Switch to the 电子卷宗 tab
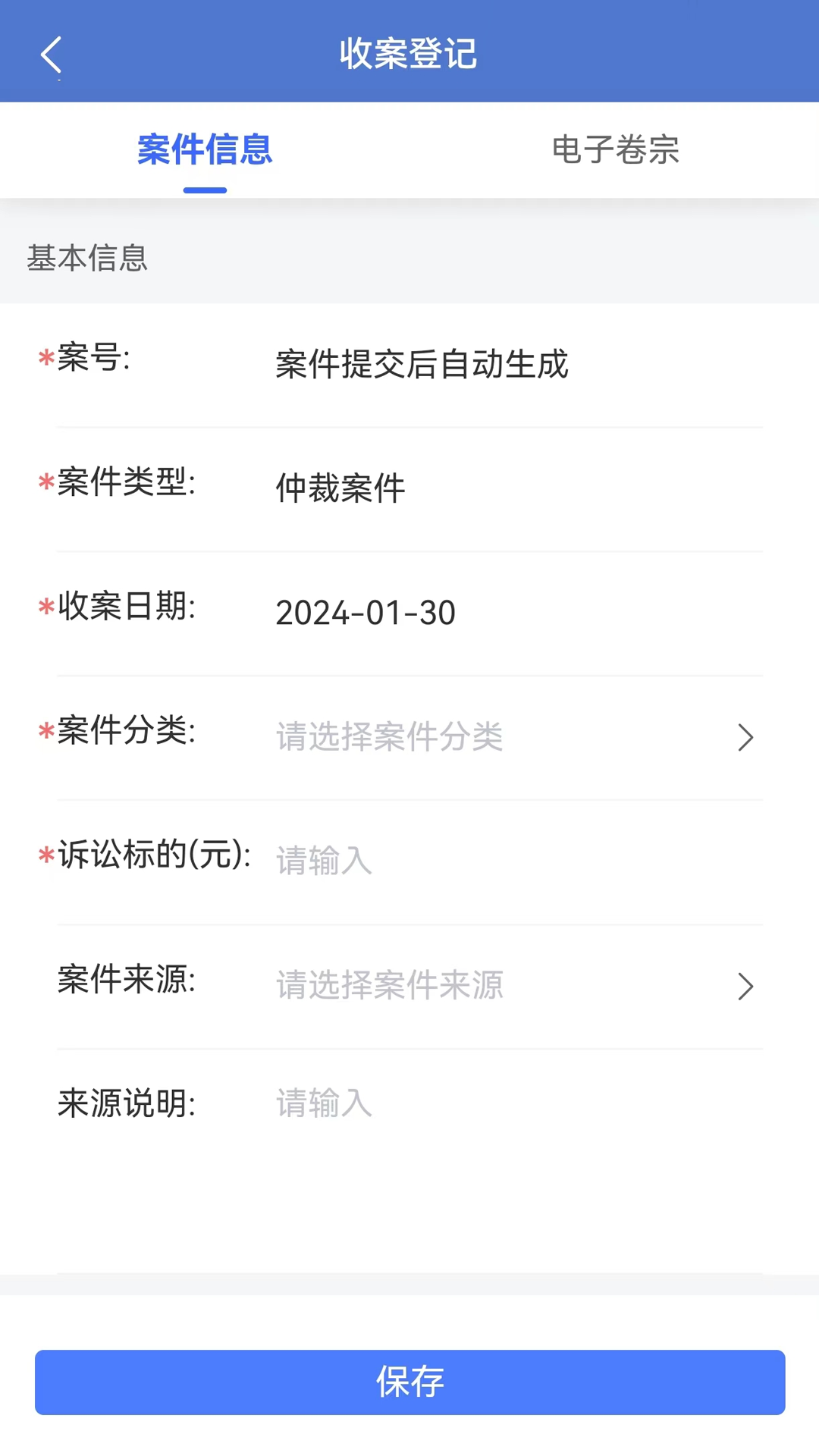 617,151
